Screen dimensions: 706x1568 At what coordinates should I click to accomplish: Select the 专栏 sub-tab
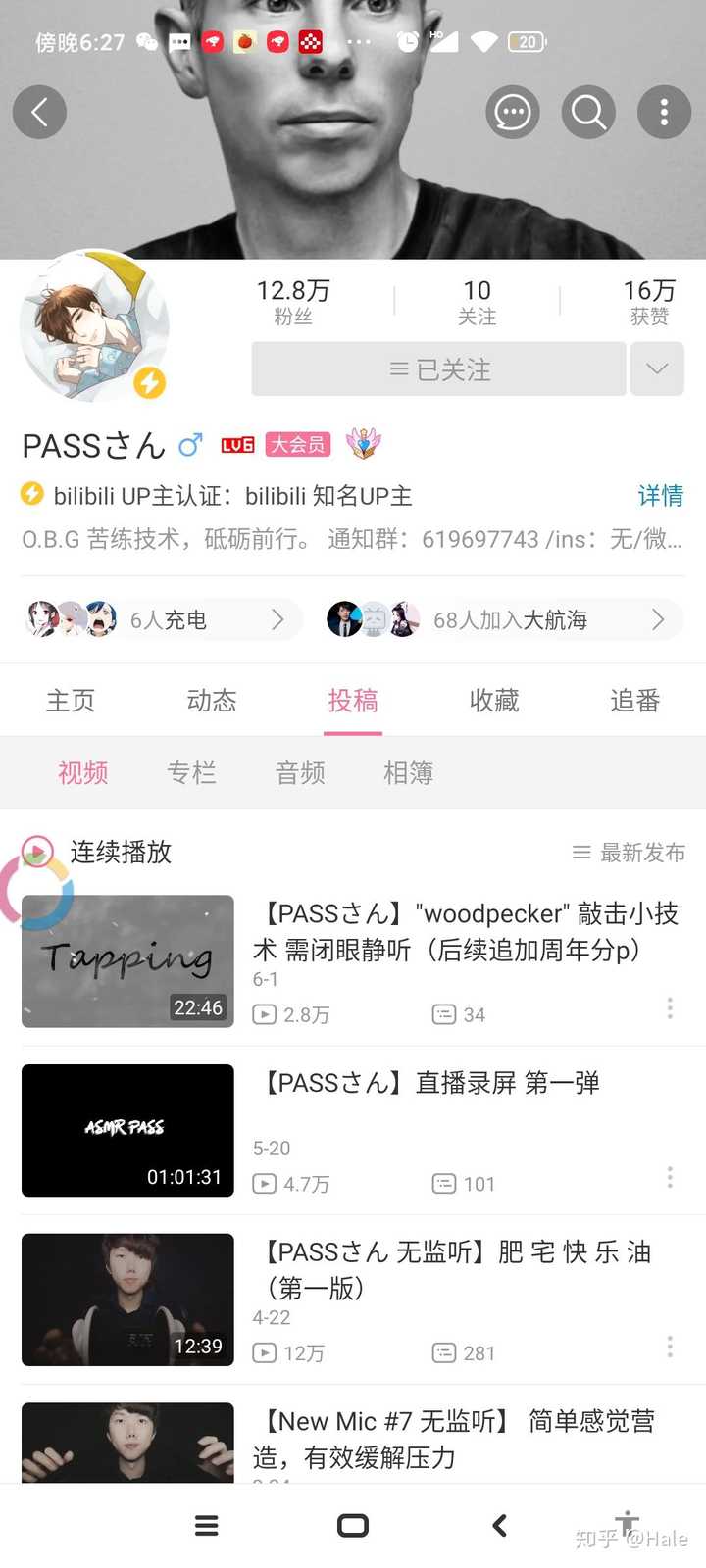click(191, 773)
